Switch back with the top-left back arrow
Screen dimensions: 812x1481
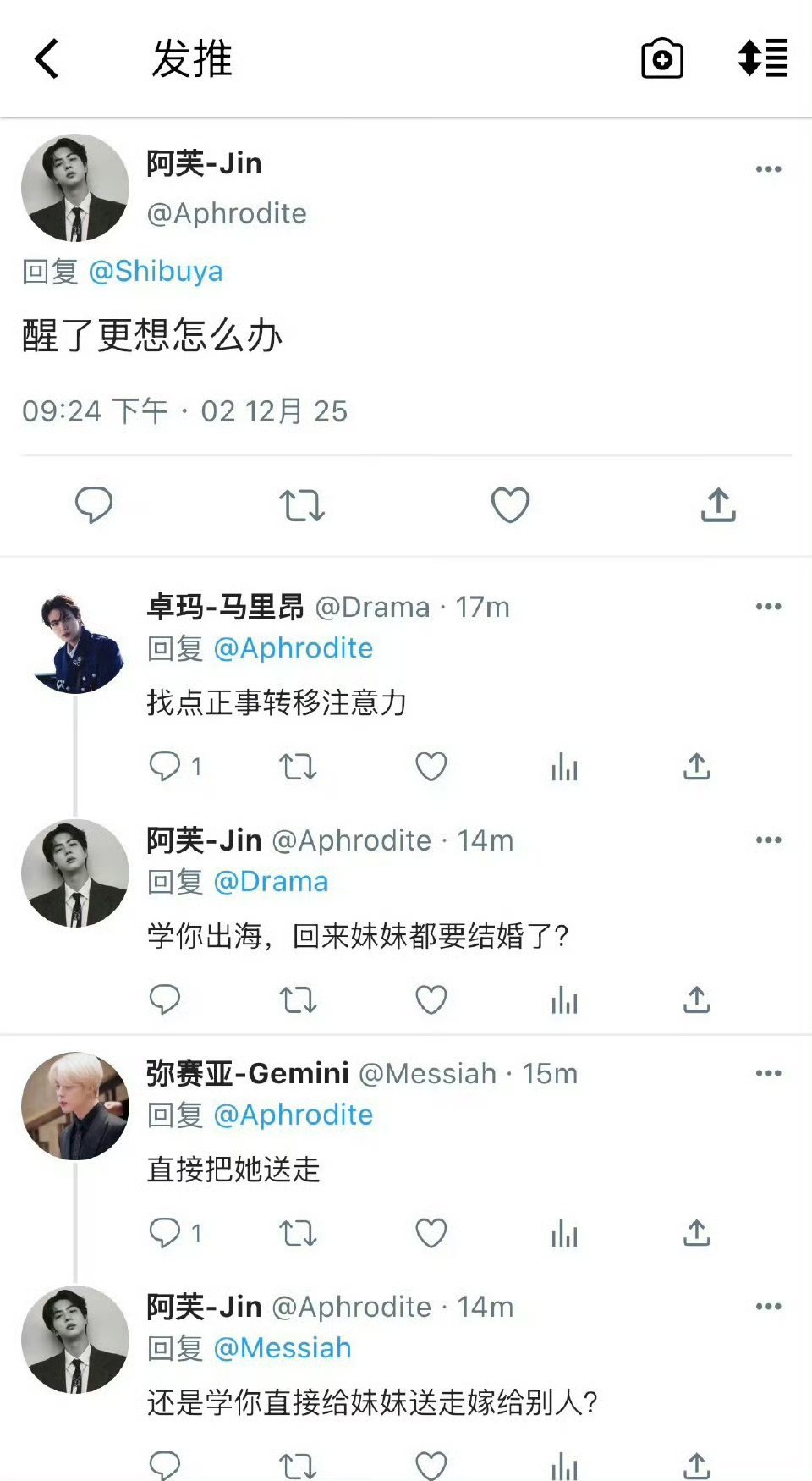coord(47,58)
